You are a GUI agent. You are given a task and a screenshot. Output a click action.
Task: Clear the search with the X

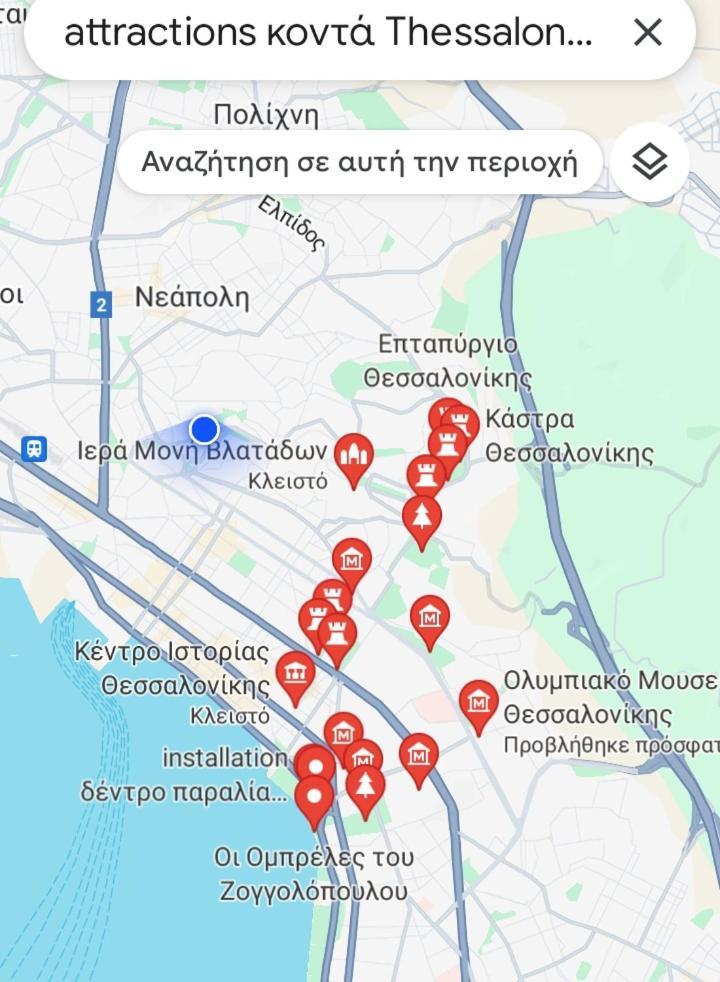(x=648, y=33)
